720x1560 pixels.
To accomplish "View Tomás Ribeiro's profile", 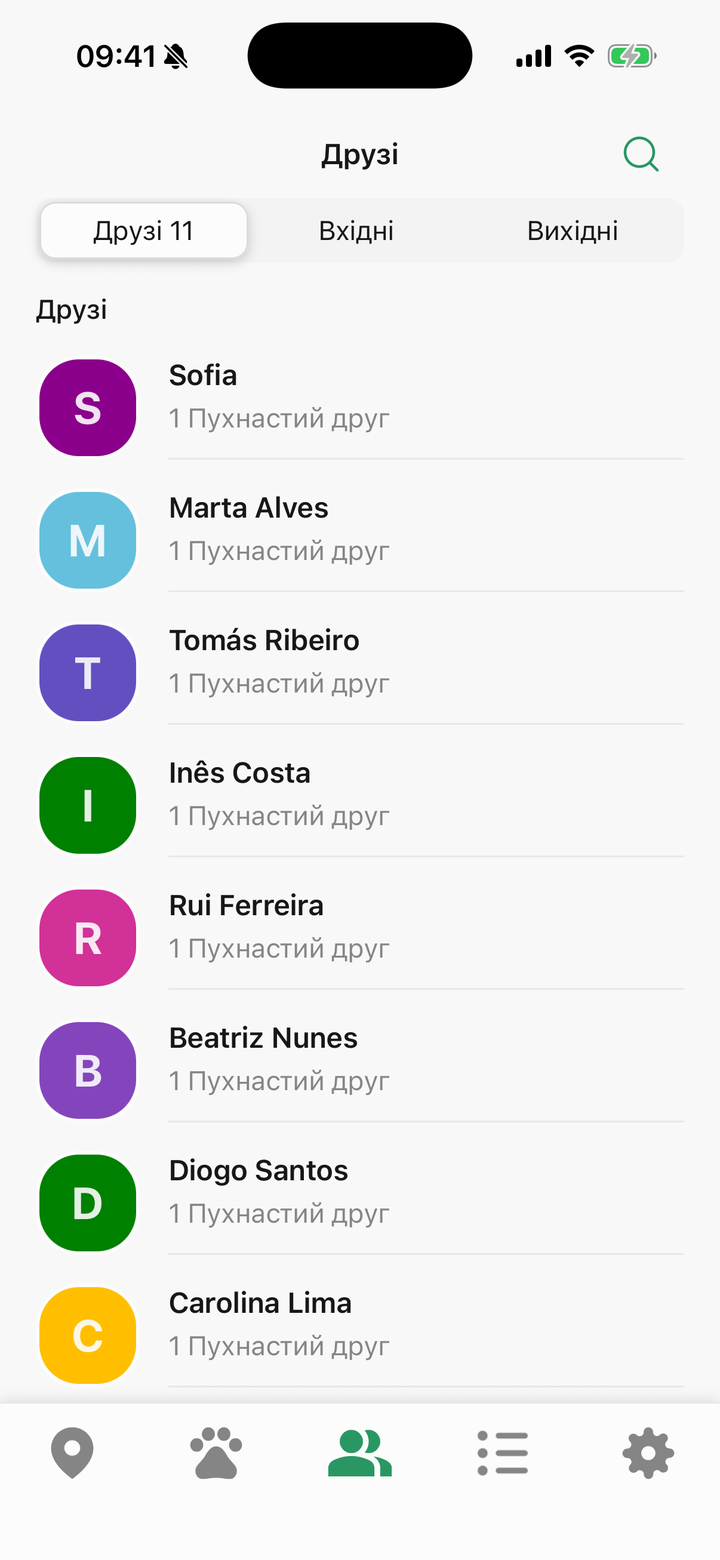I will click(360, 674).
